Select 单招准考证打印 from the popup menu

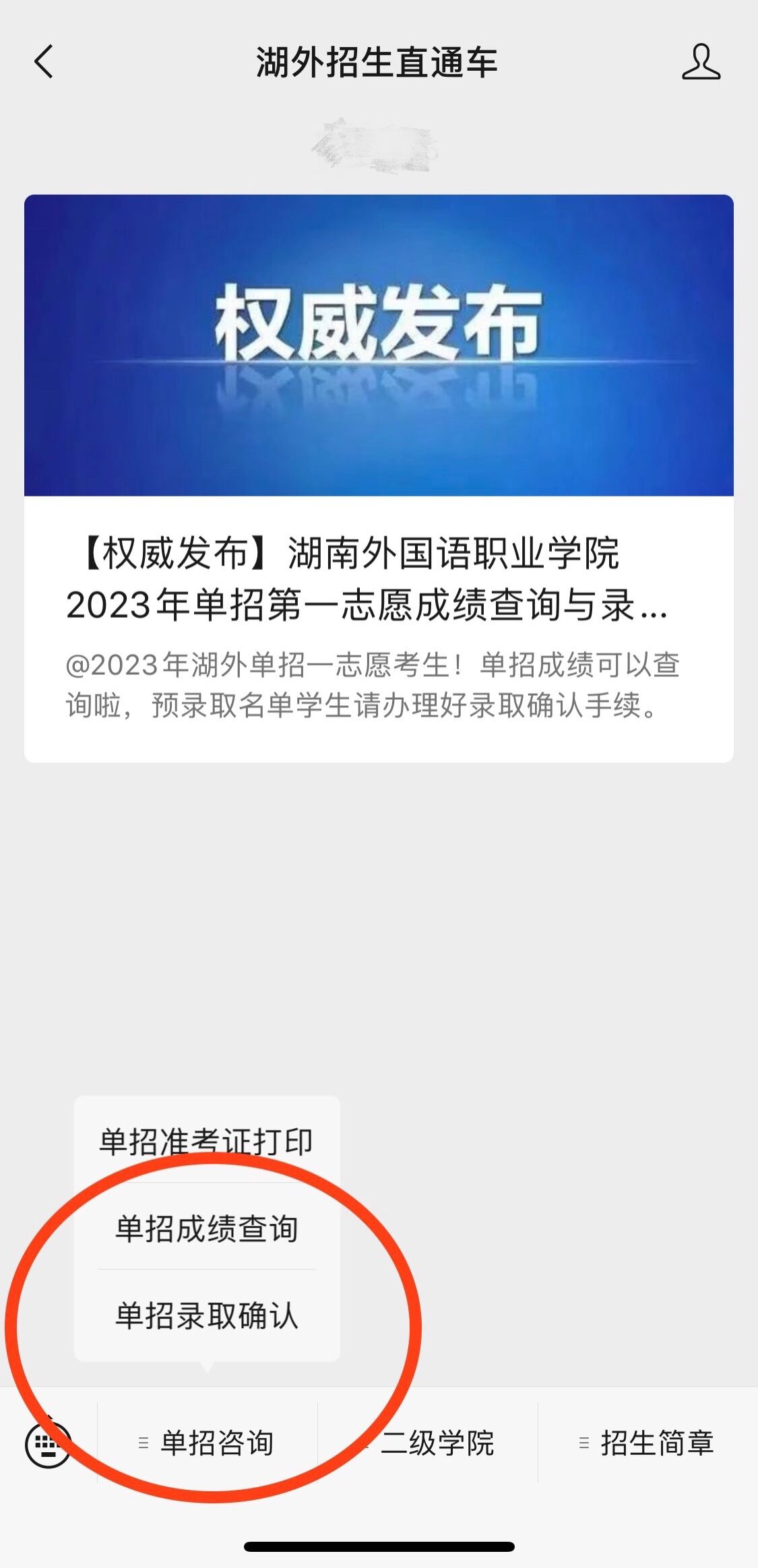coord(206,1141)
